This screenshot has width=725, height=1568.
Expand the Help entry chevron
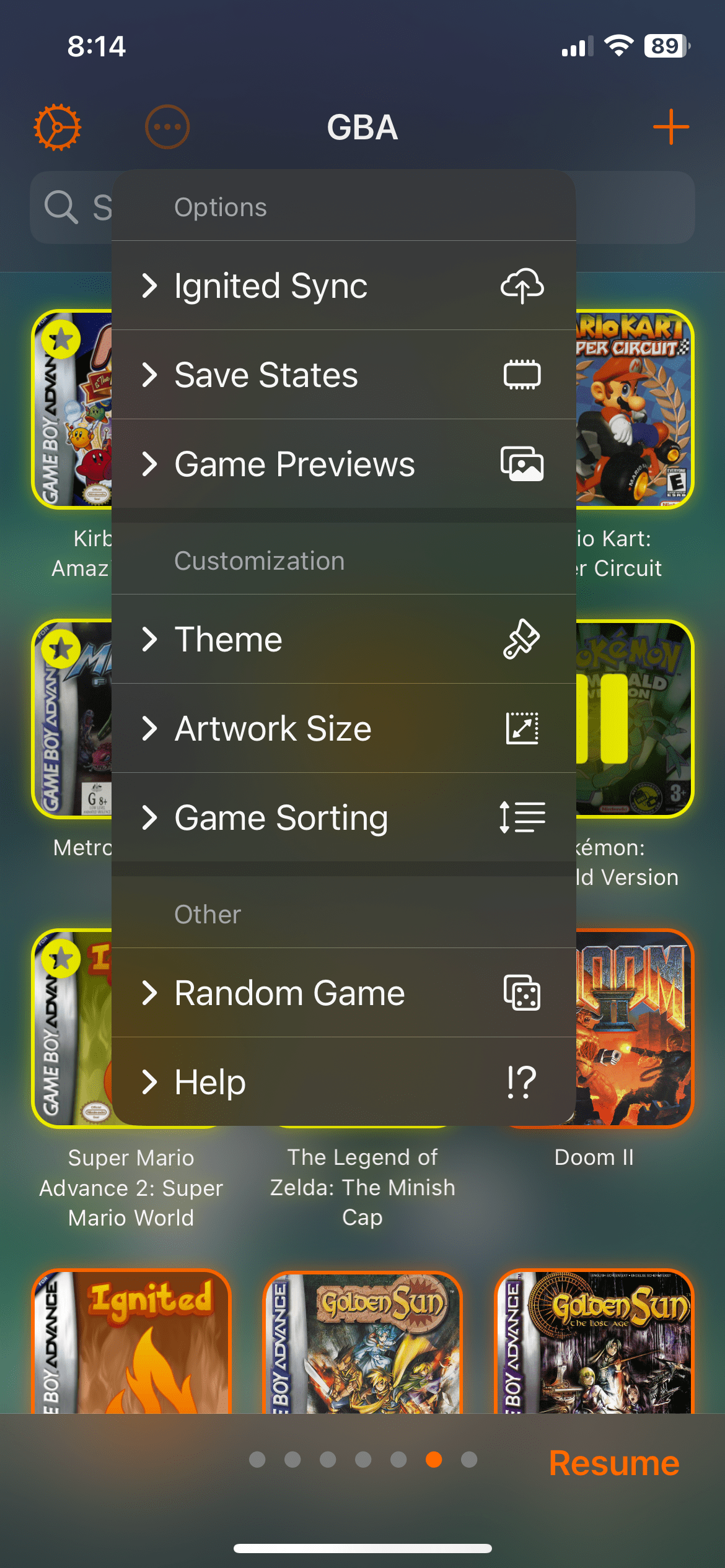pyautogui.click(x=150, y=1081)
